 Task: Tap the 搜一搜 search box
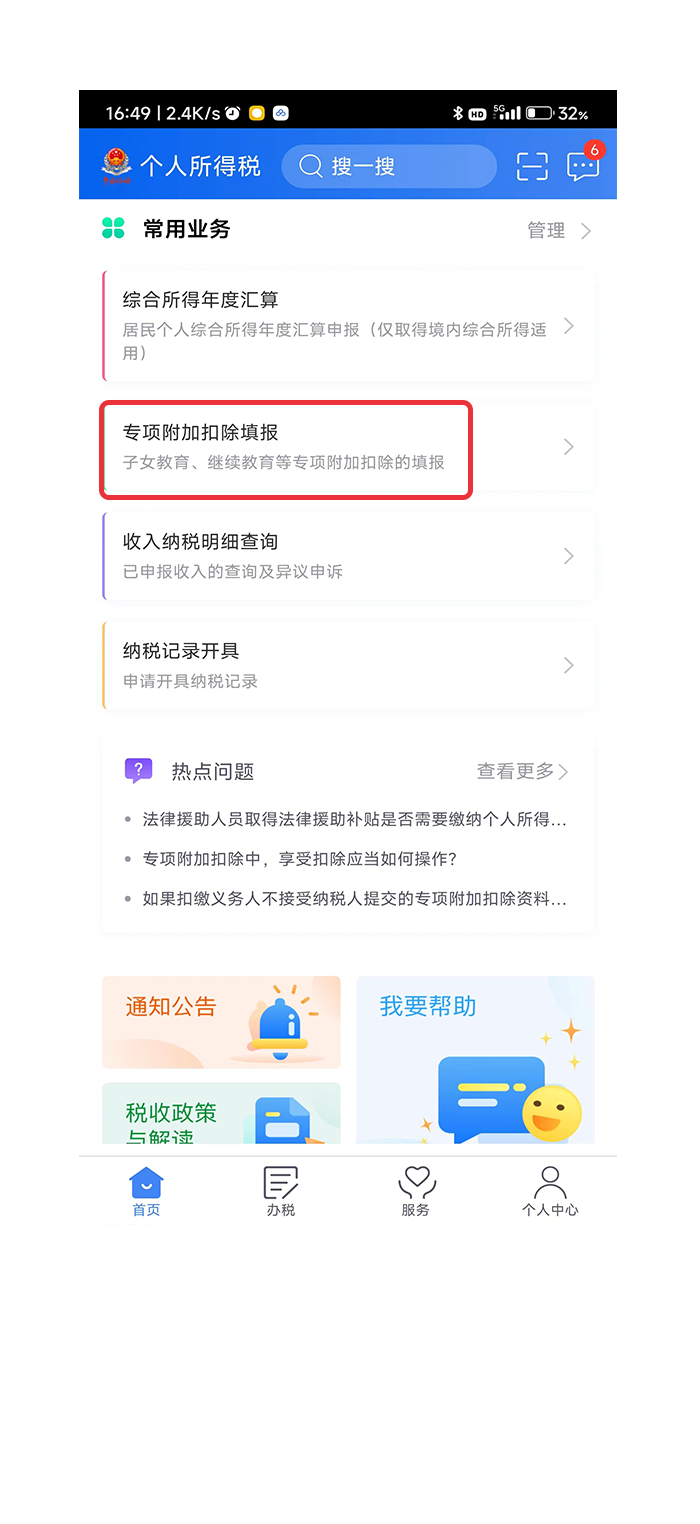[x=388, y=166]
